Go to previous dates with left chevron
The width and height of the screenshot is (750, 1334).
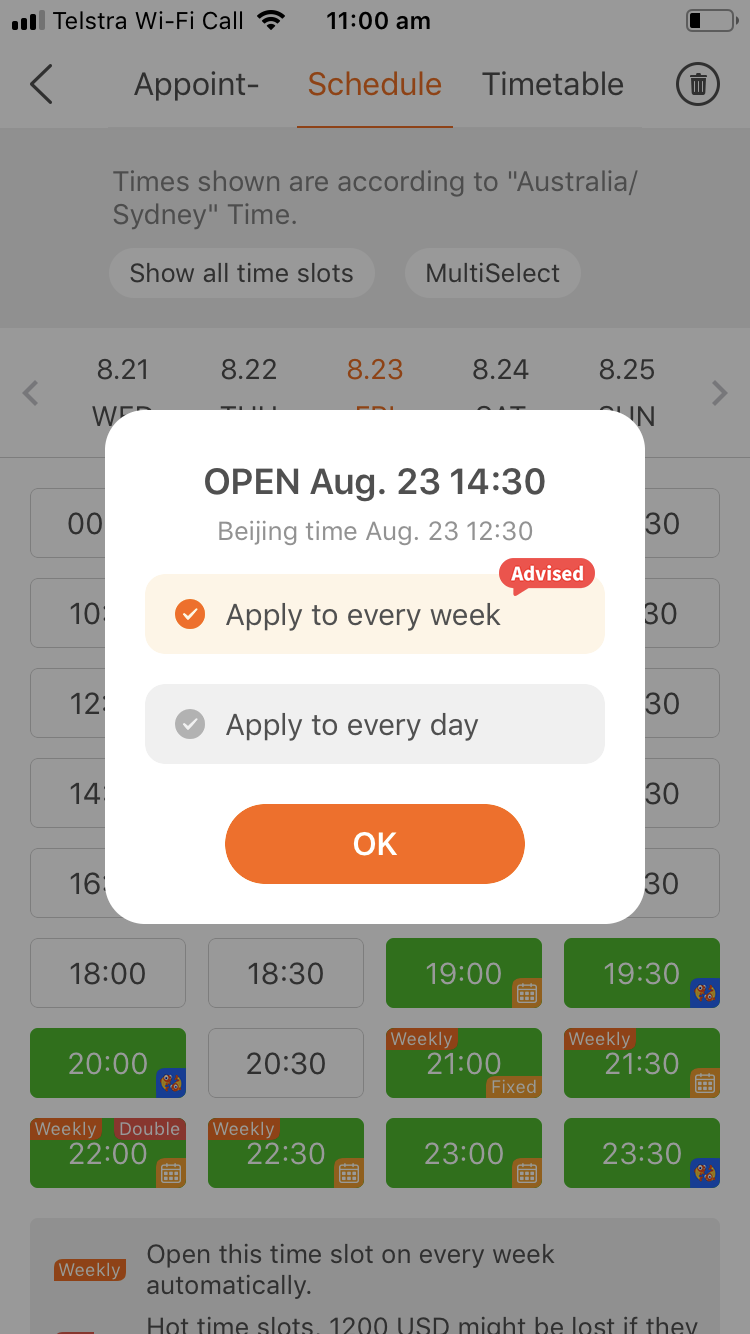[31, 394]
